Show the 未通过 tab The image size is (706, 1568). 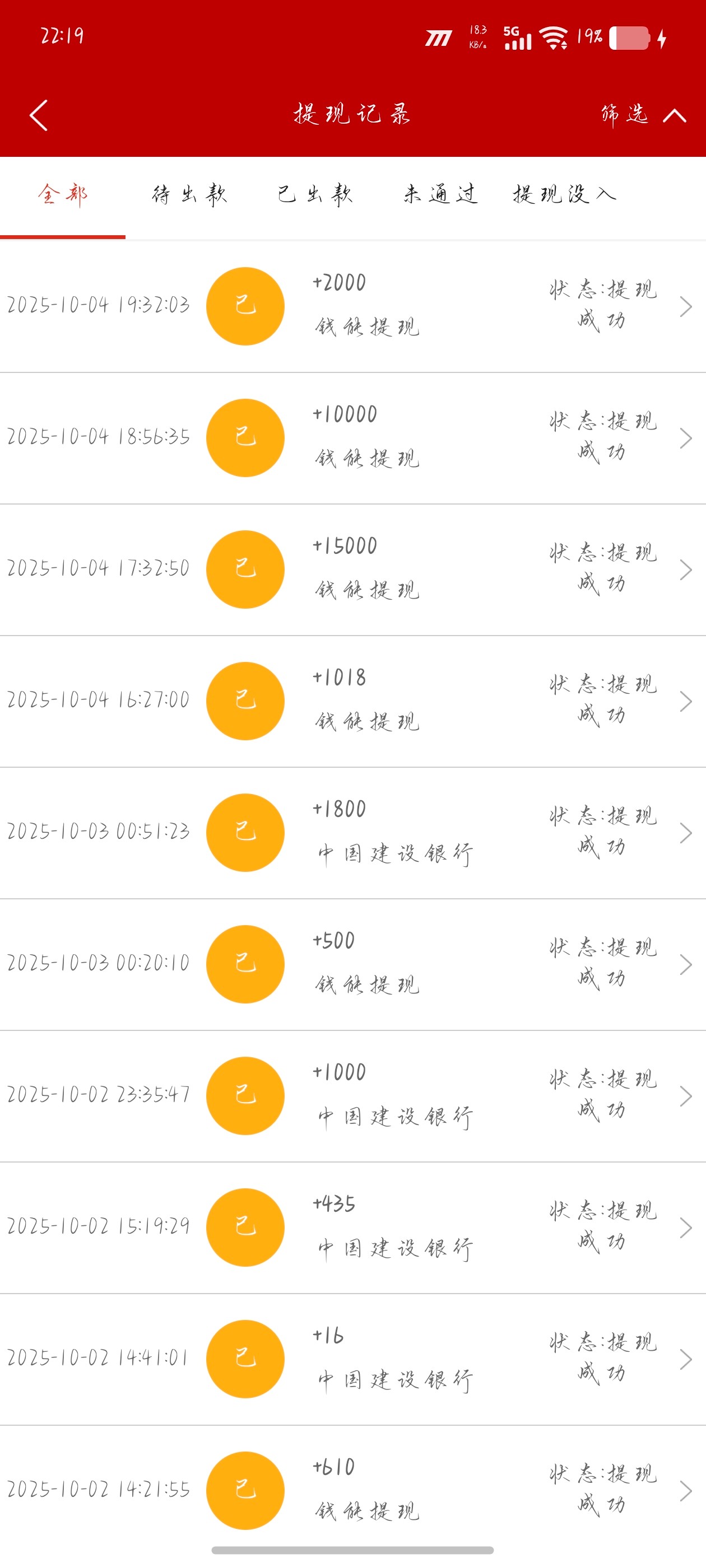coord(440,195)
